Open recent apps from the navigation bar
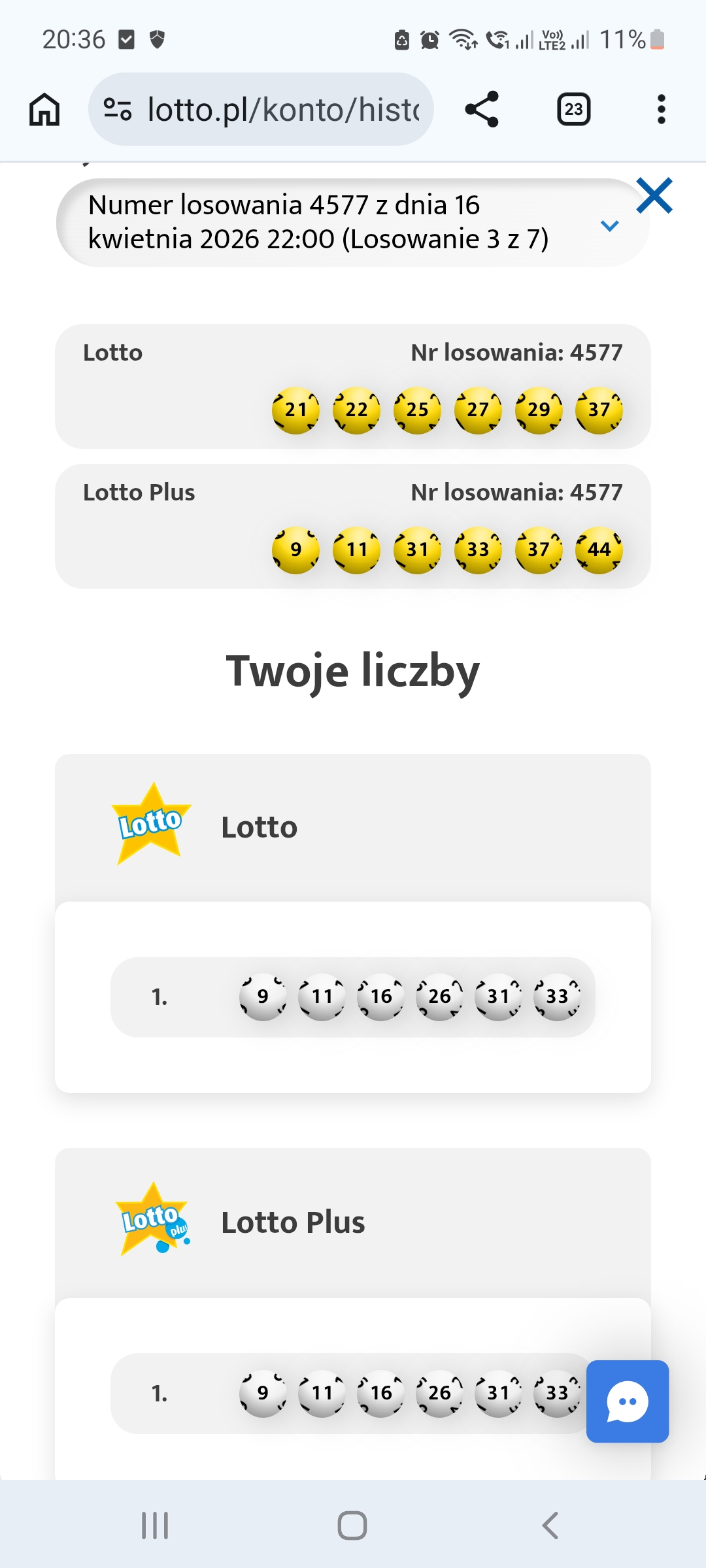Viewport: 706px width, 1568px height. point(155,1526)
